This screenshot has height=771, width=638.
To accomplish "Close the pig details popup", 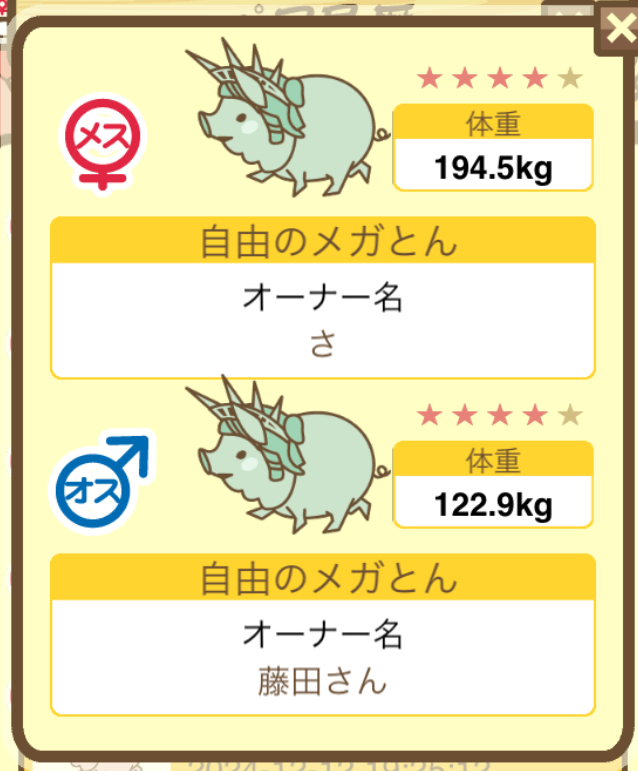I will tap(614, 30).
